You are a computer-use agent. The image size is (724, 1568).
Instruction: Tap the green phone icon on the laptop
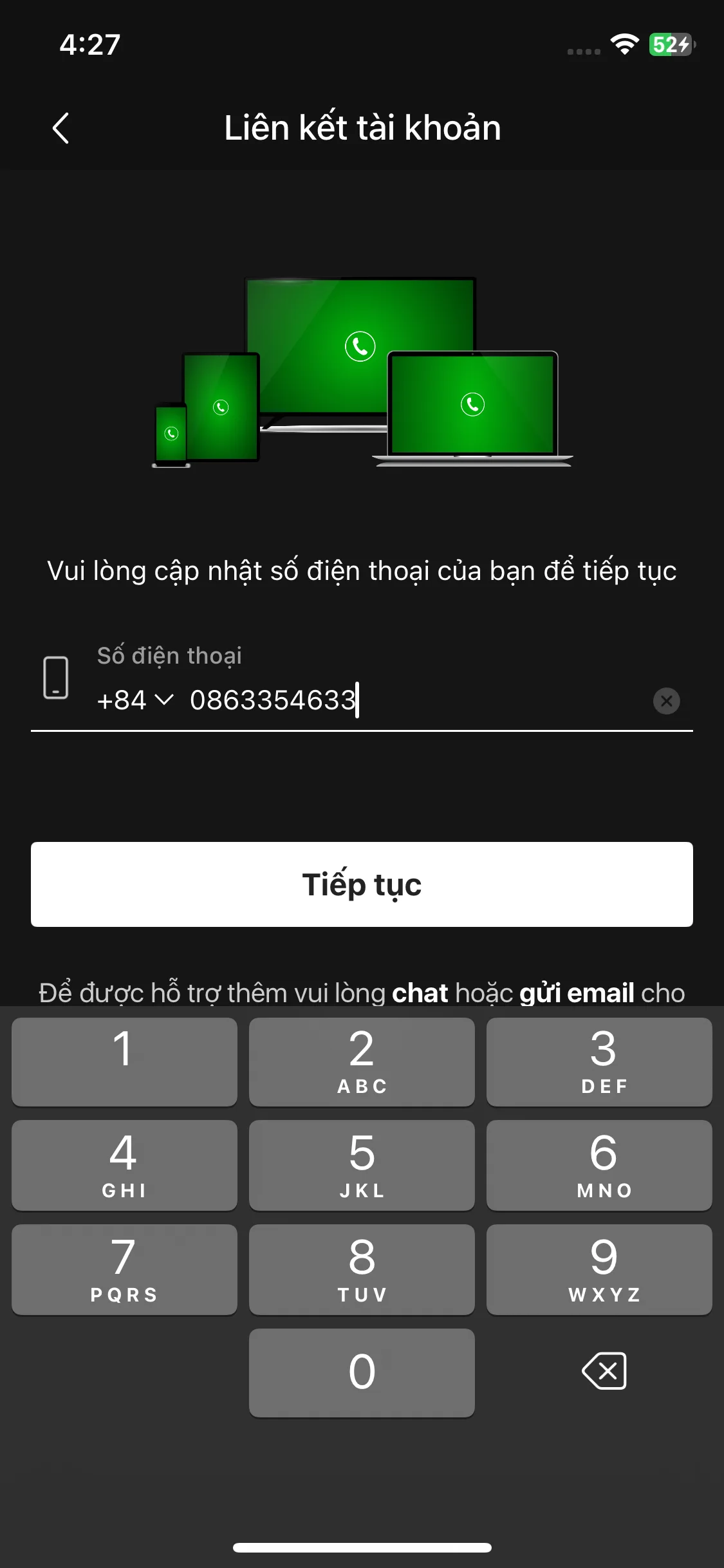(x=472, y=404)
